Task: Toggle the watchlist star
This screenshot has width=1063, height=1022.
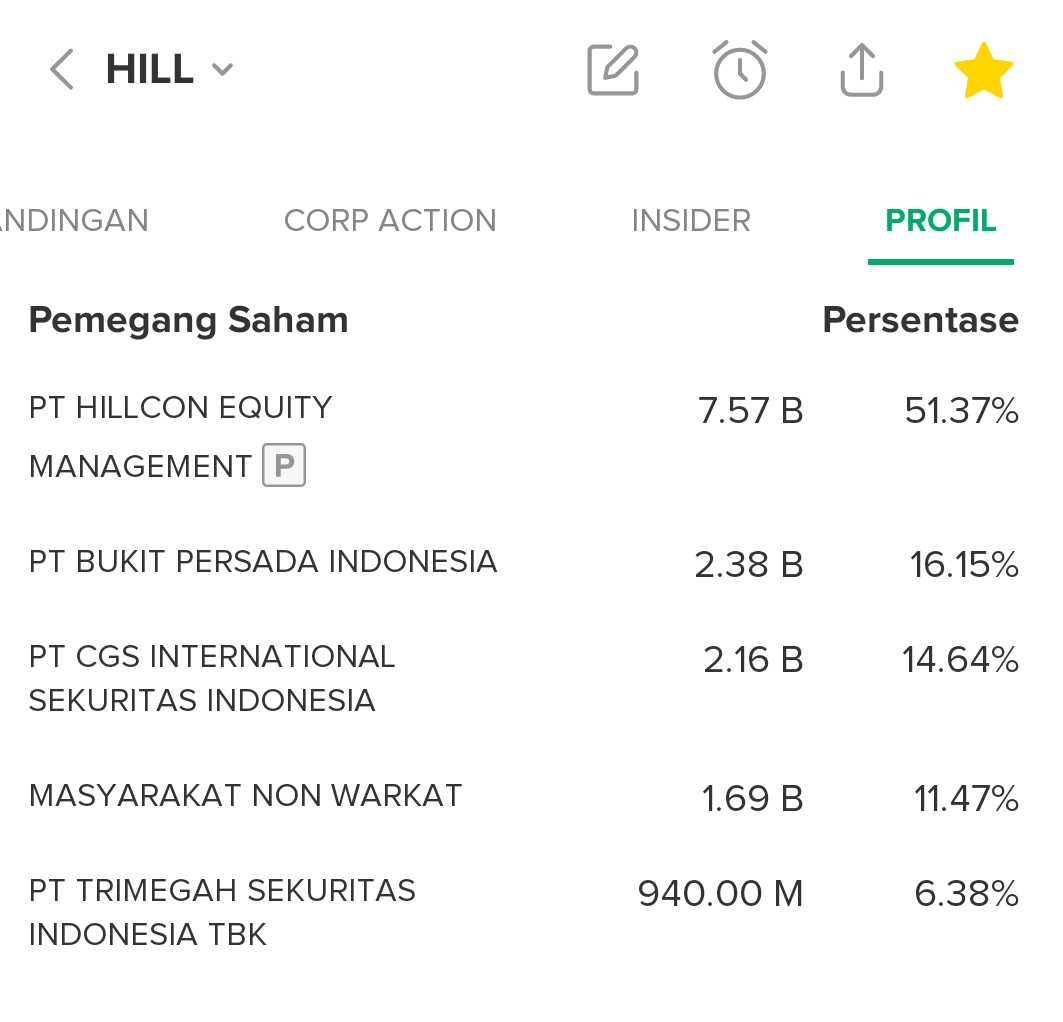Action: [x=984, y=71]
